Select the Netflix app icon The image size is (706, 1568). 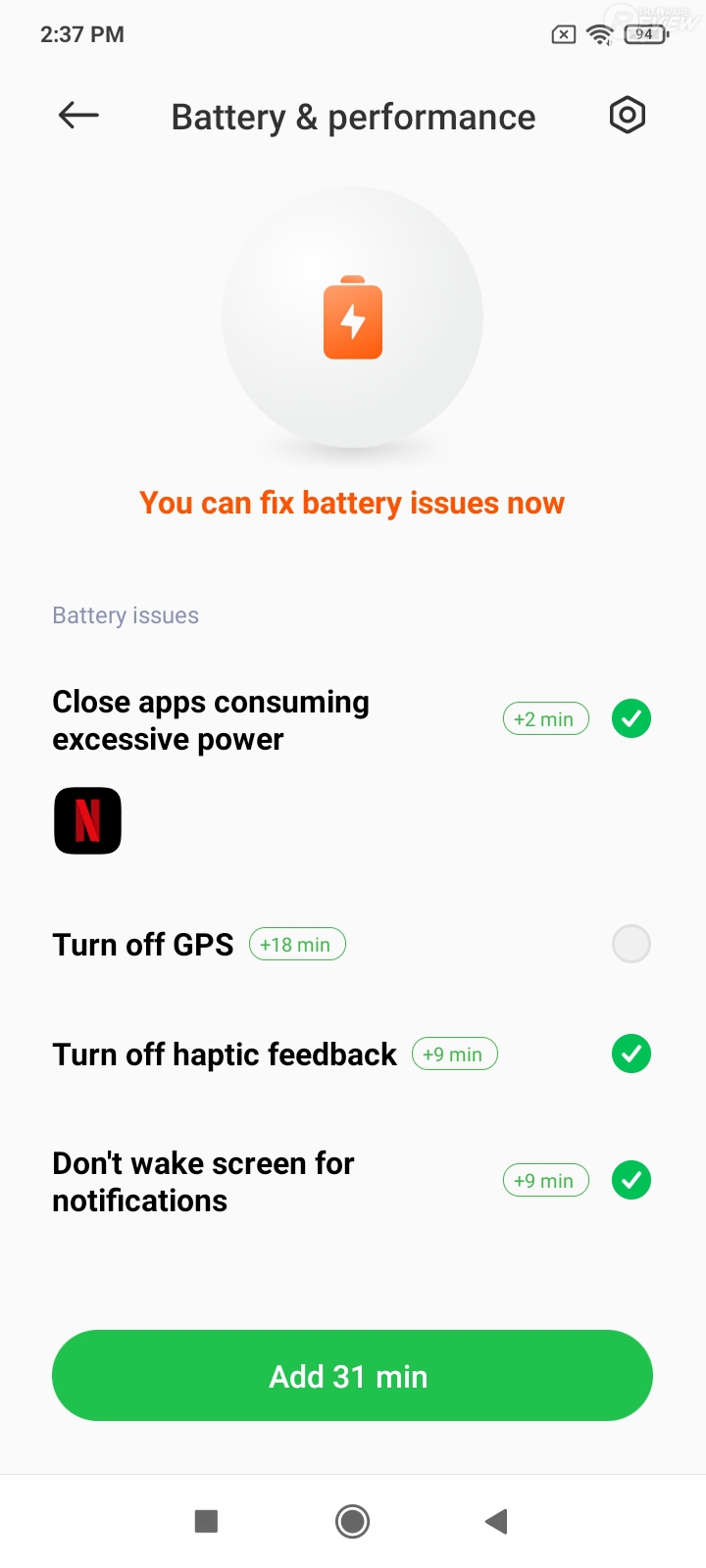(x=87, y=820)
